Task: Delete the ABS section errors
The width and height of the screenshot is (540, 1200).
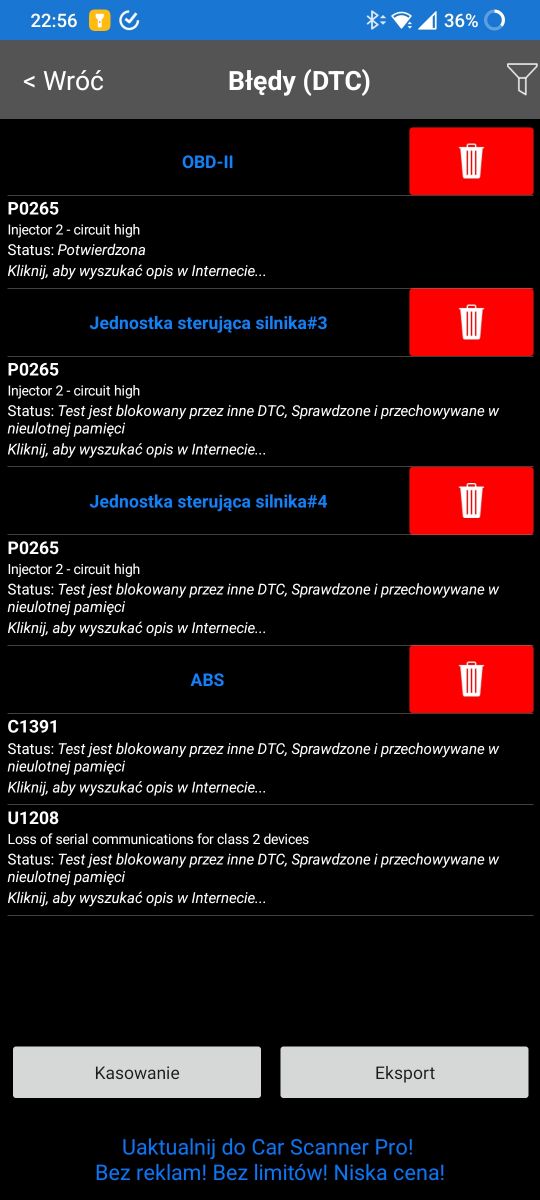Action: (471, 679)
